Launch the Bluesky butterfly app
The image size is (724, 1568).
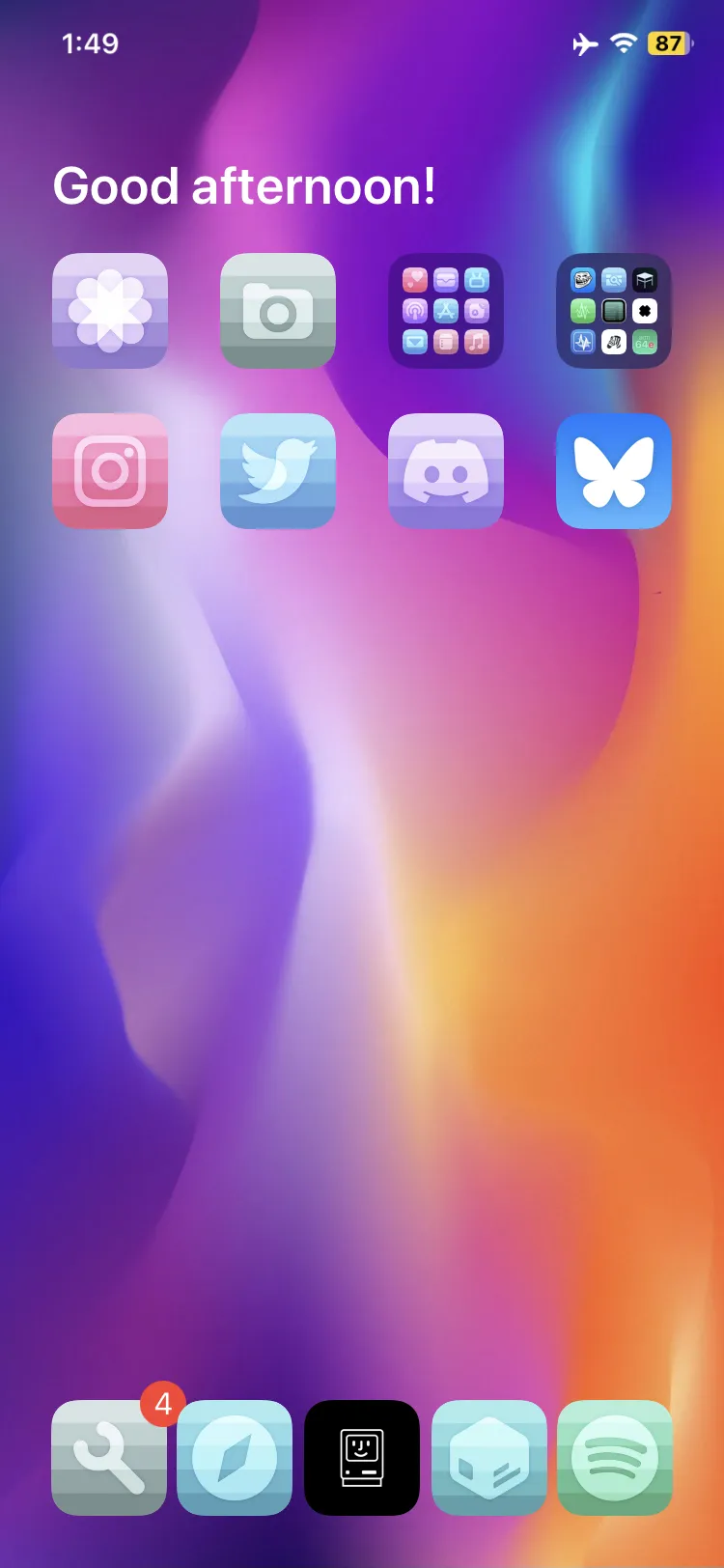614,471
